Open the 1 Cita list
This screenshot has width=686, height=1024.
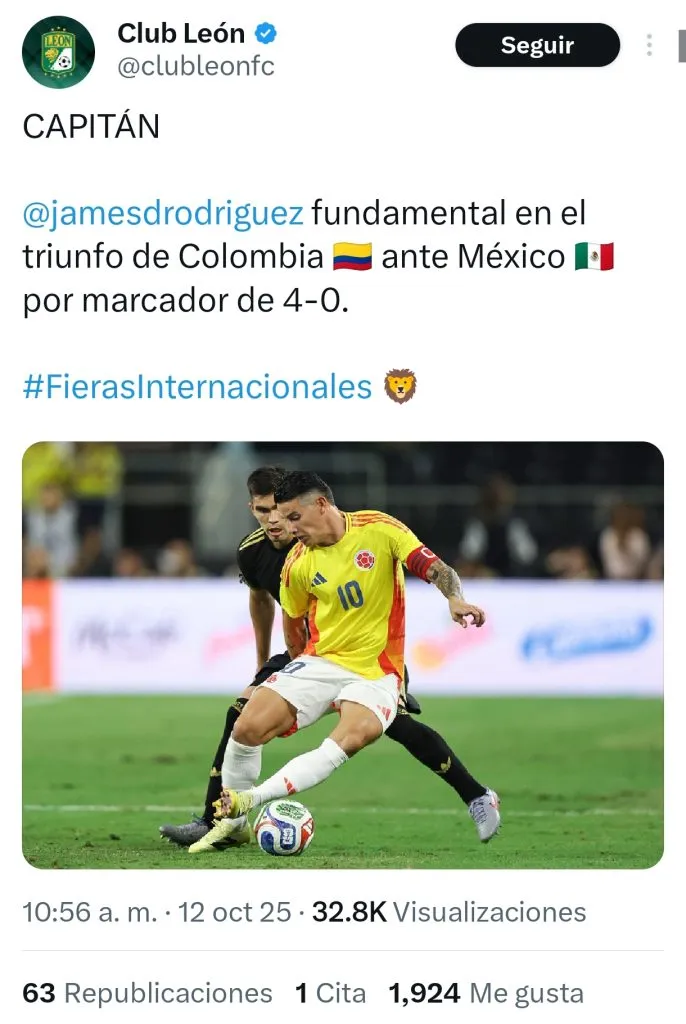tap(330, 993)
